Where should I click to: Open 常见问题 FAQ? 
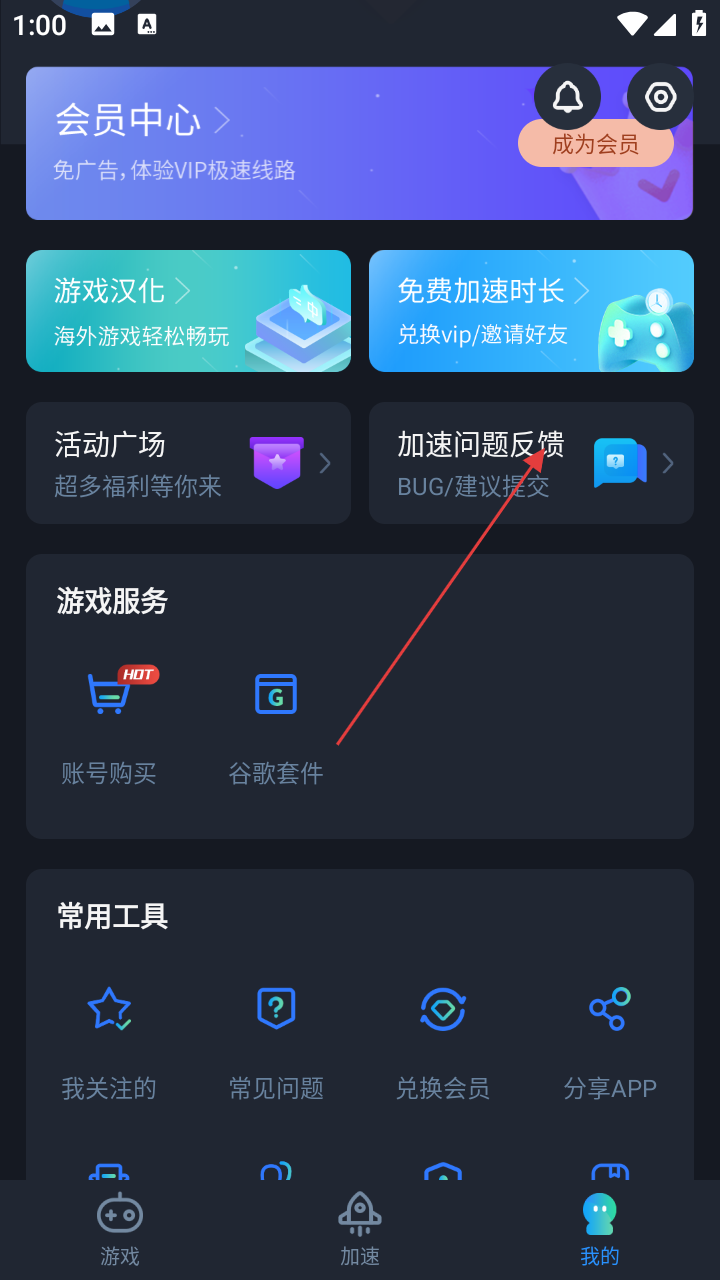pyautogui.click(x=276, y=1040)
